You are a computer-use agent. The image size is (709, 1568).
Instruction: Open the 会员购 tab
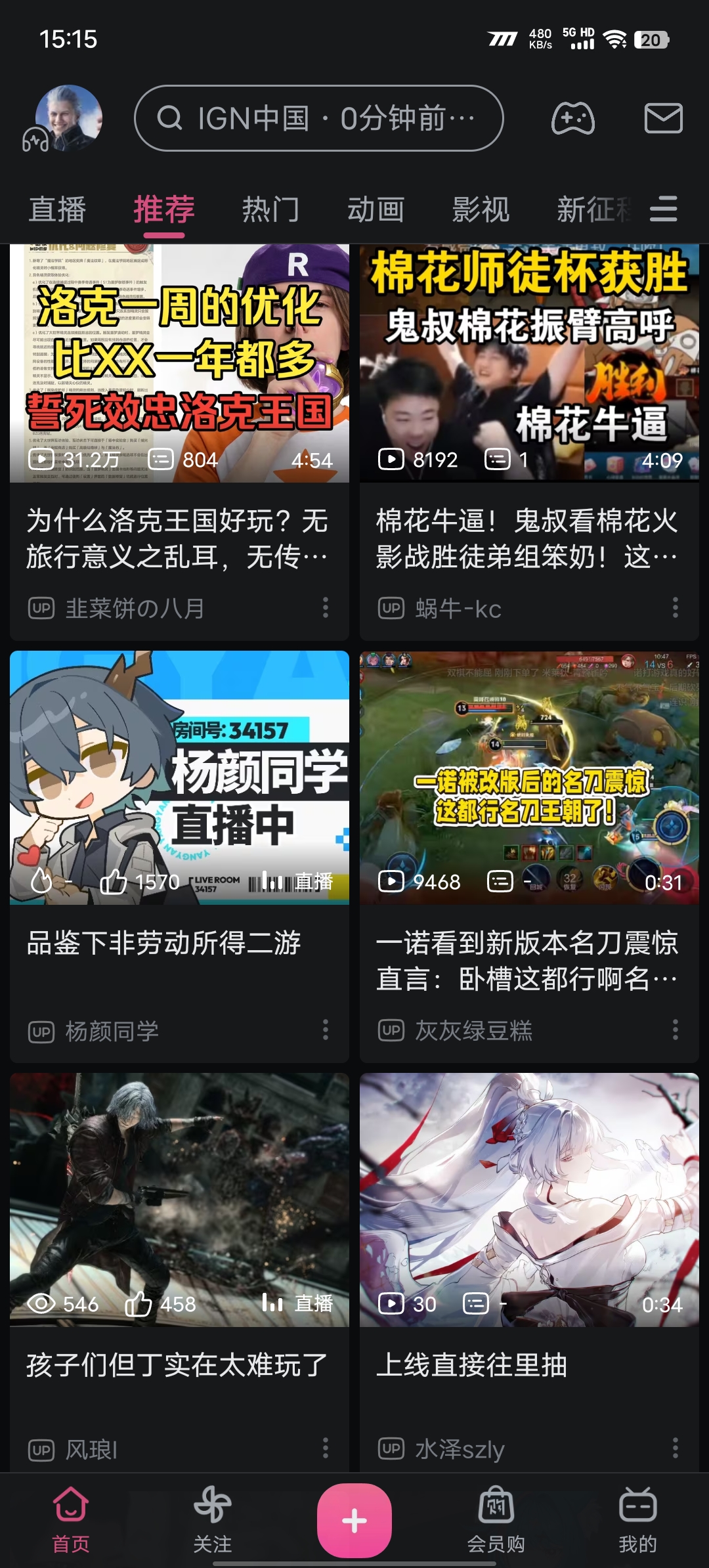point(496,1519)
